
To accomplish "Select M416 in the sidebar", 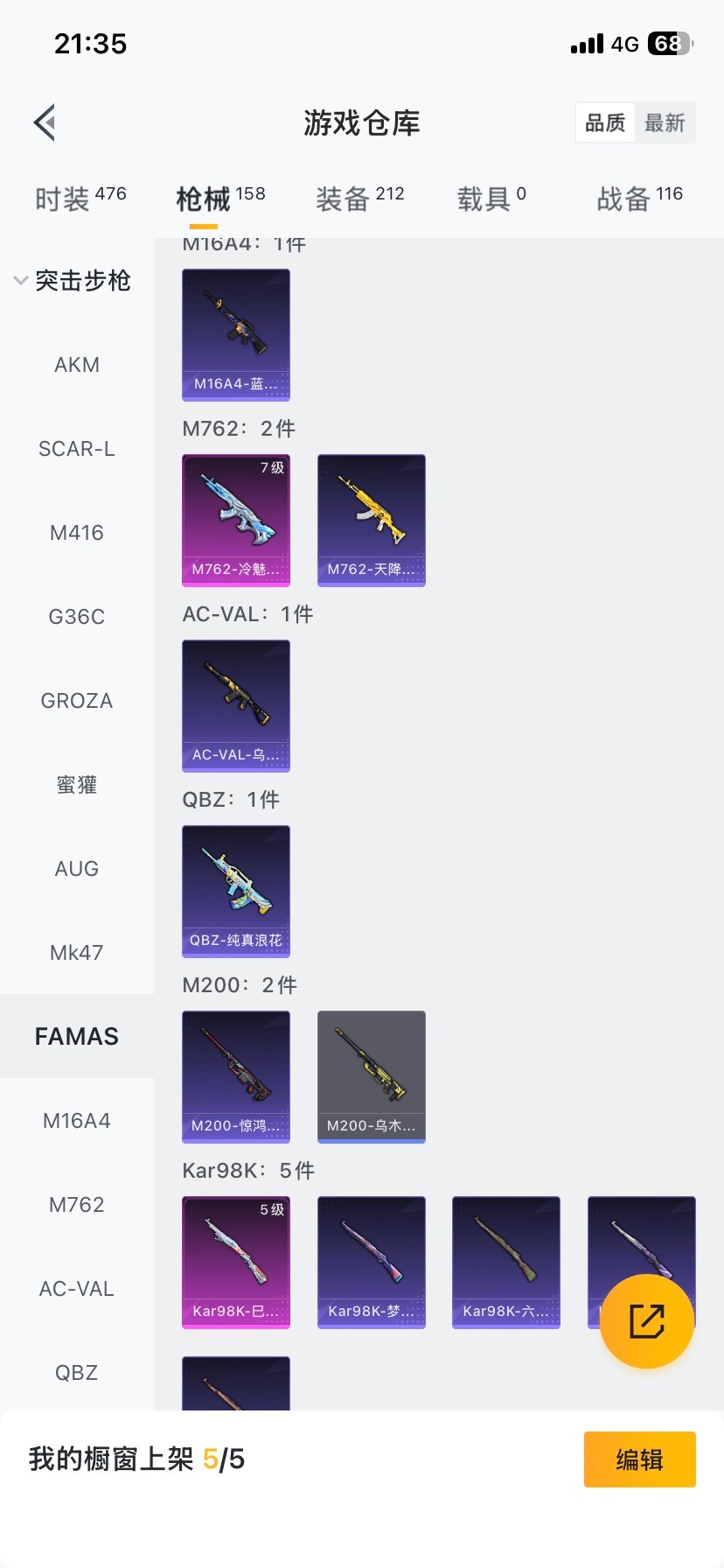I will point(77,533).
